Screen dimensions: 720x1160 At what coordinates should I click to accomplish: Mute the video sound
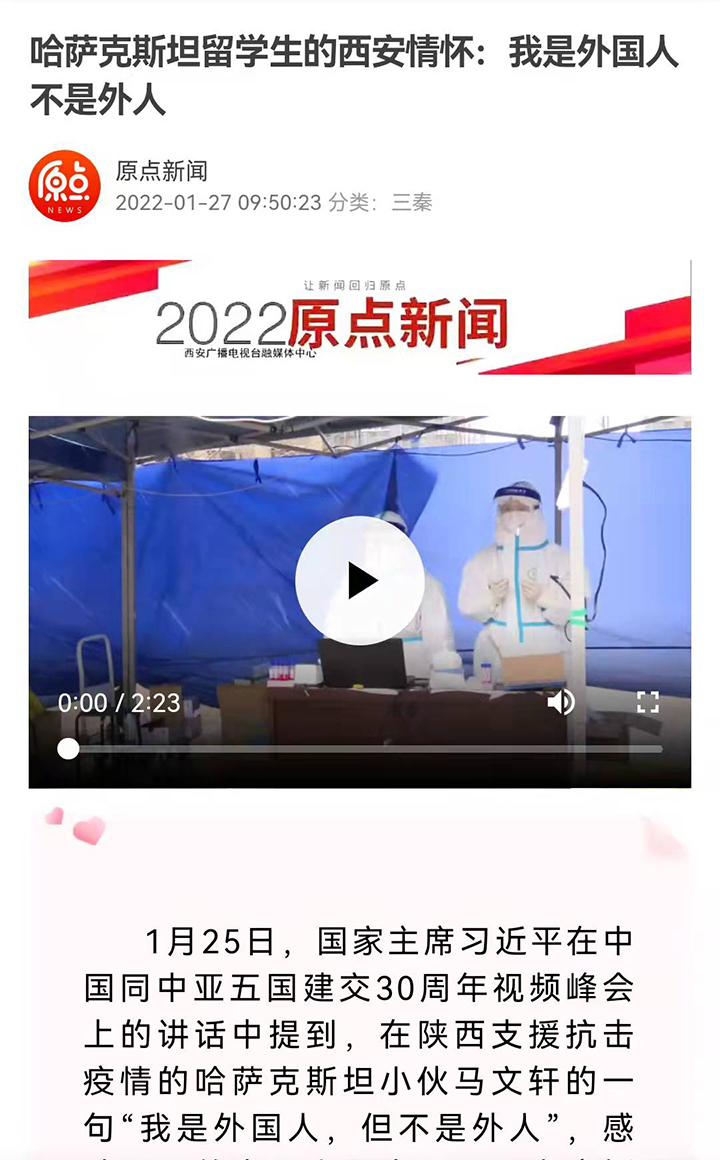tap(561, 701)
